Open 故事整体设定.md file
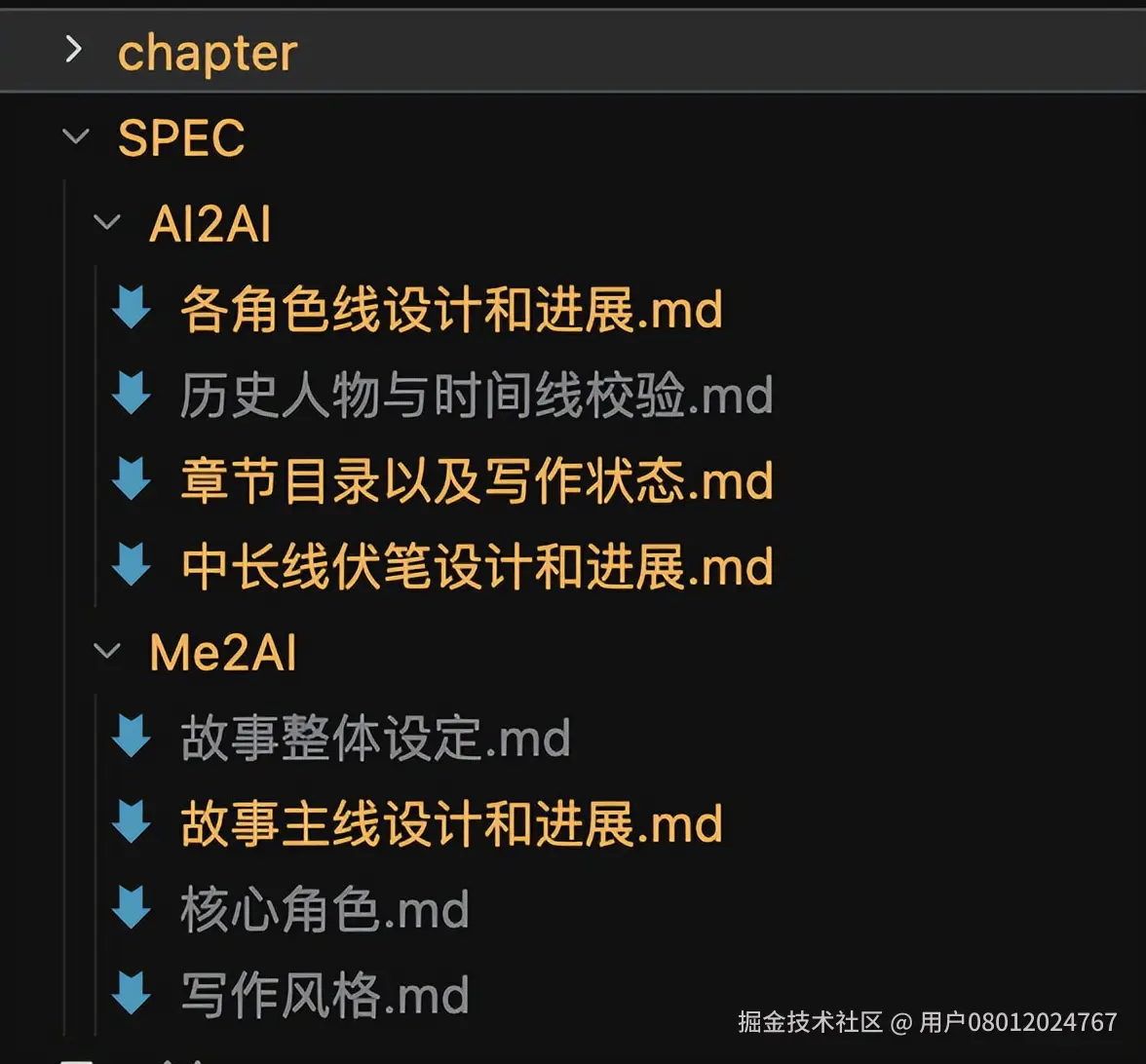The width and height of the screenshot is (1146, 1064). (x=374, y=739)
